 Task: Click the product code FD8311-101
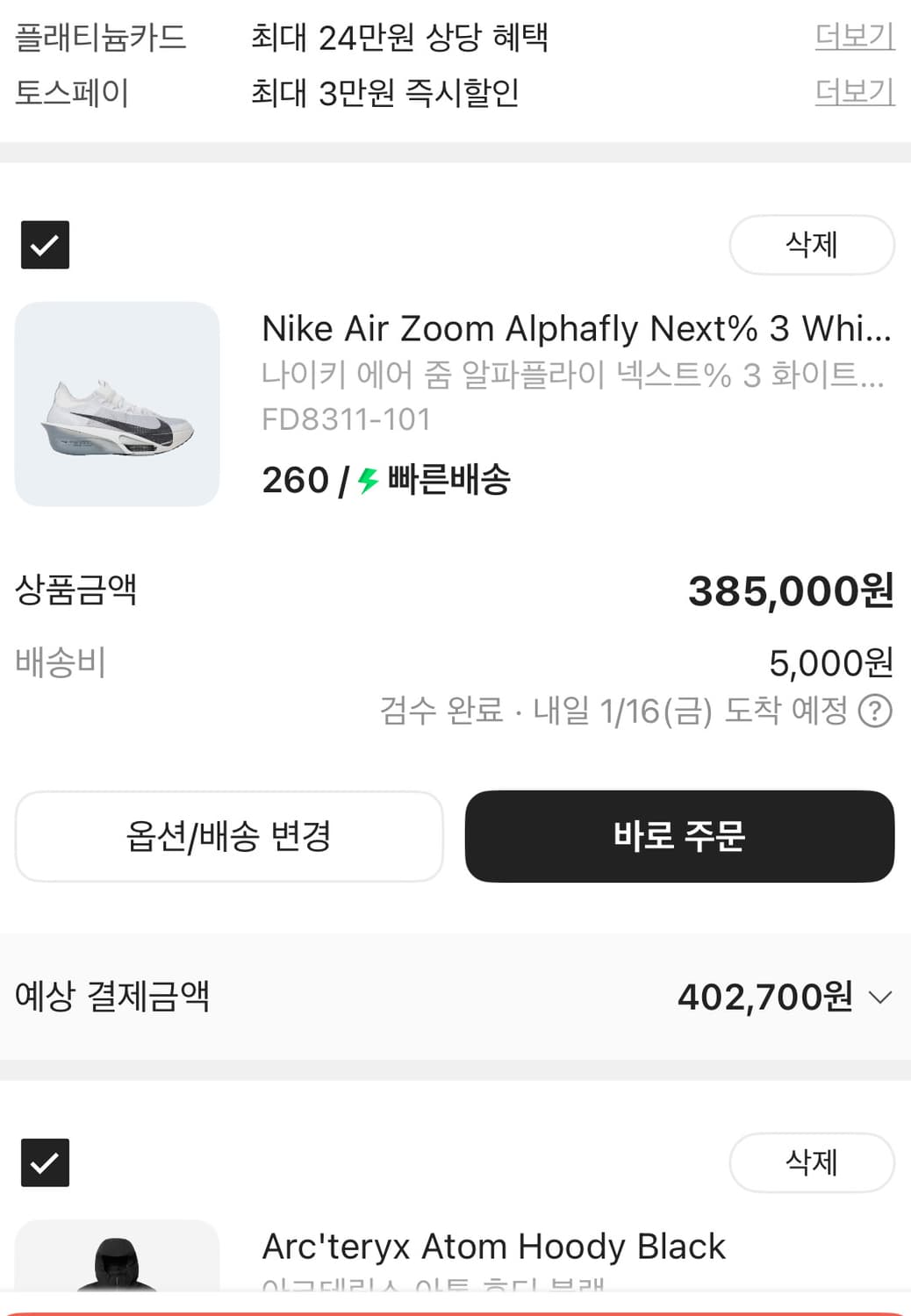tap(346, 419)
